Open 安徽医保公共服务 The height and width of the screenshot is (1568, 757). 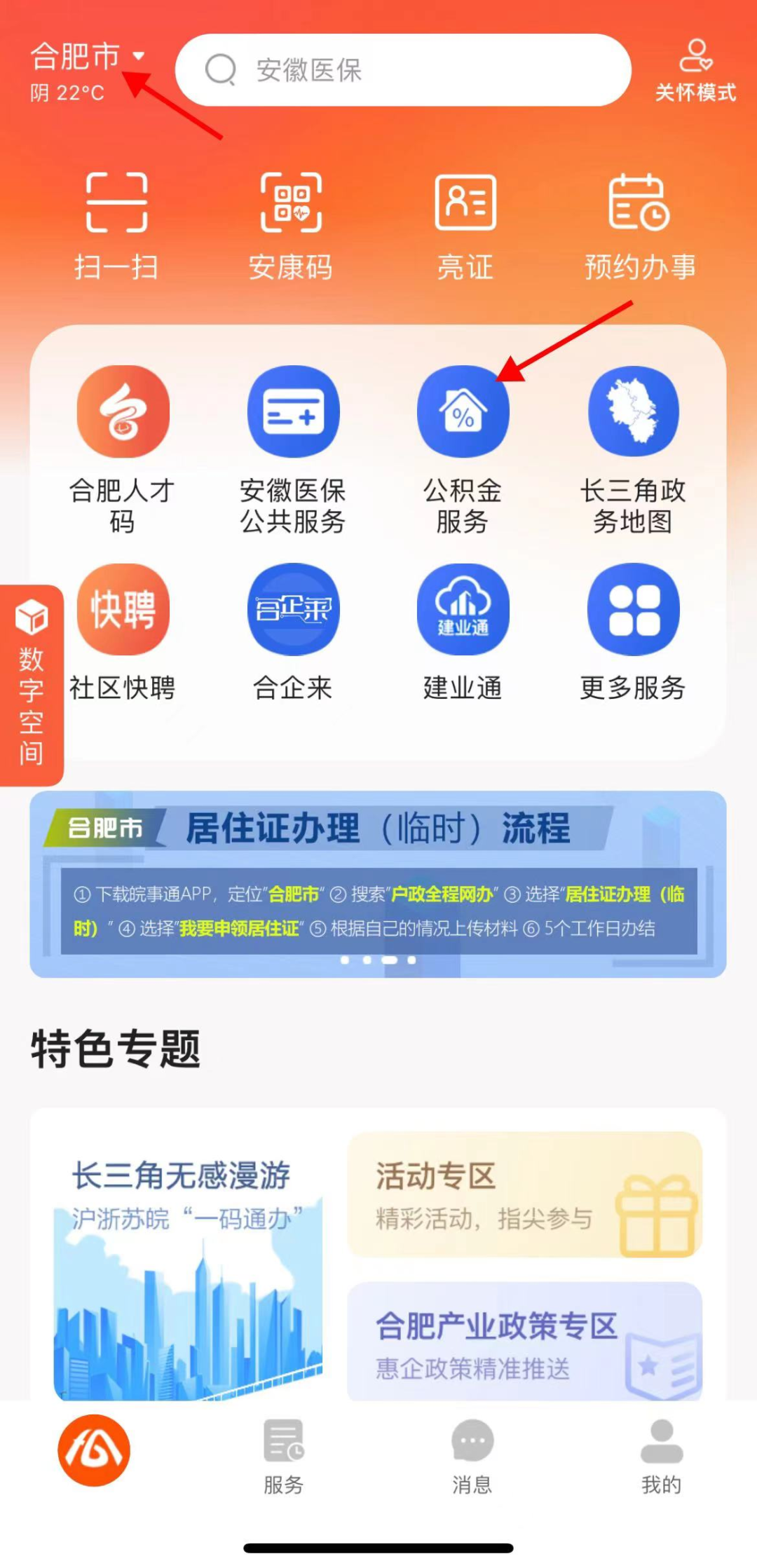point(293,449)
